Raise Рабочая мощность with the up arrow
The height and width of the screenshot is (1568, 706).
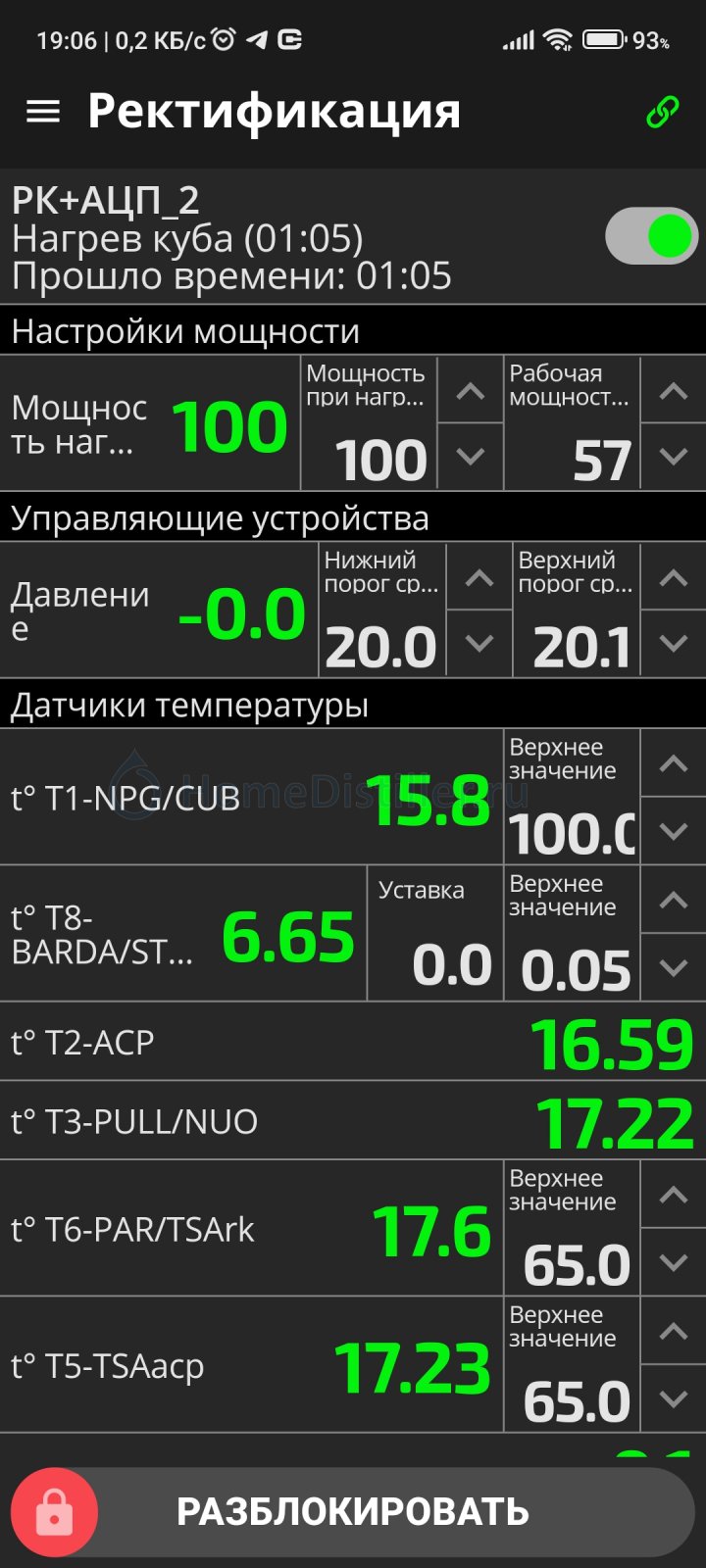[x=673, y=391]
